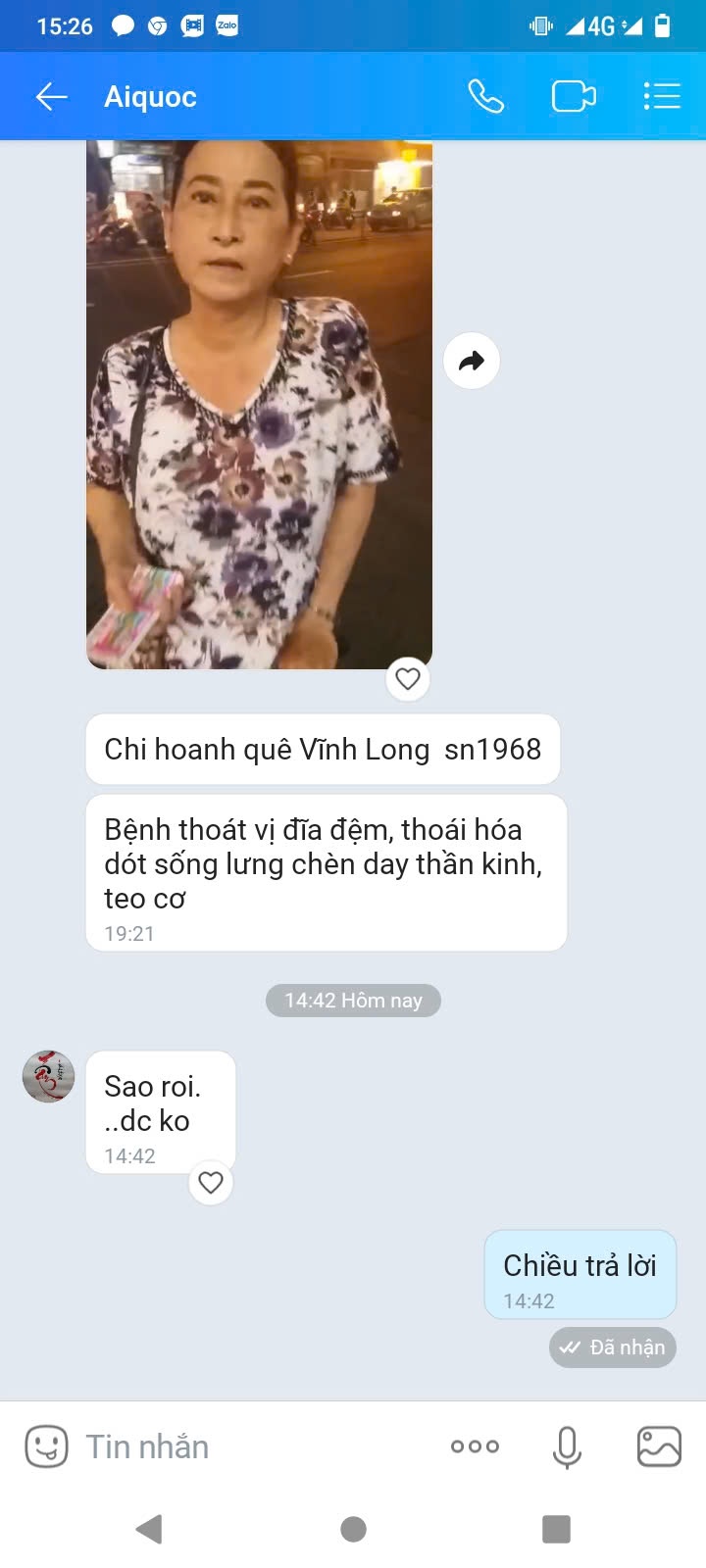Start a video call with Aiquoc
Viewport: 706px width, 1568px height.
574,96
